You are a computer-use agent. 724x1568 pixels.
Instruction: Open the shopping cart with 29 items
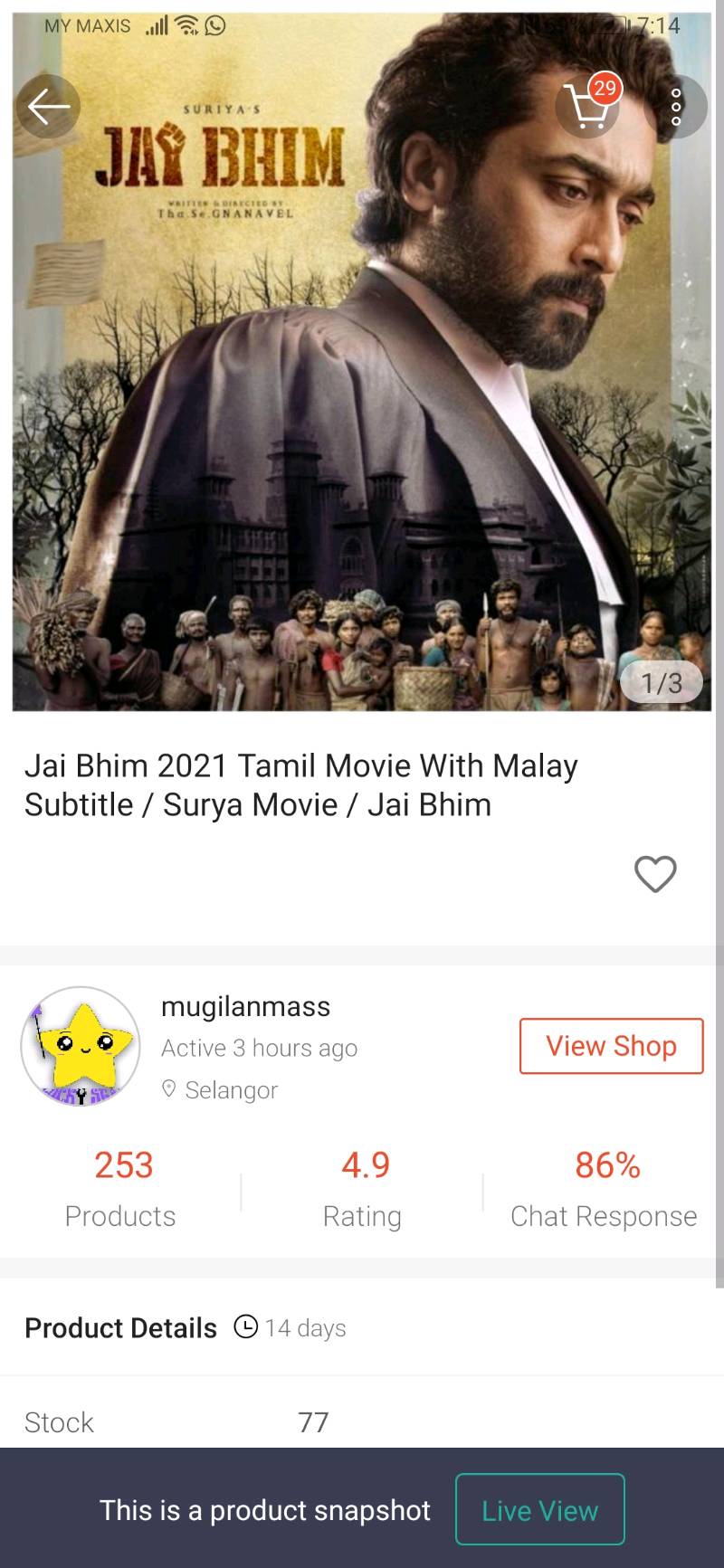click(587, 107)
